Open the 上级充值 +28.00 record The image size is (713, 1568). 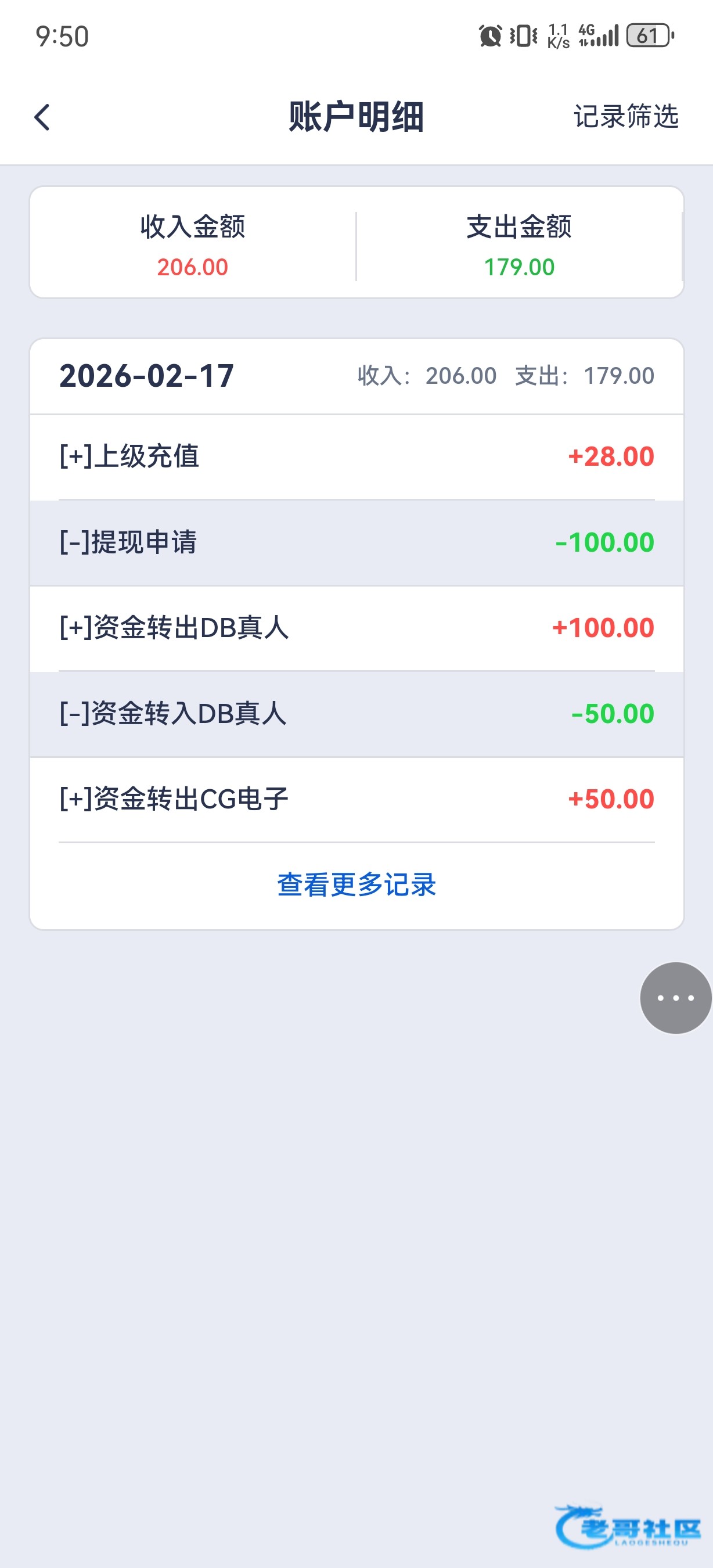(356, 456)
